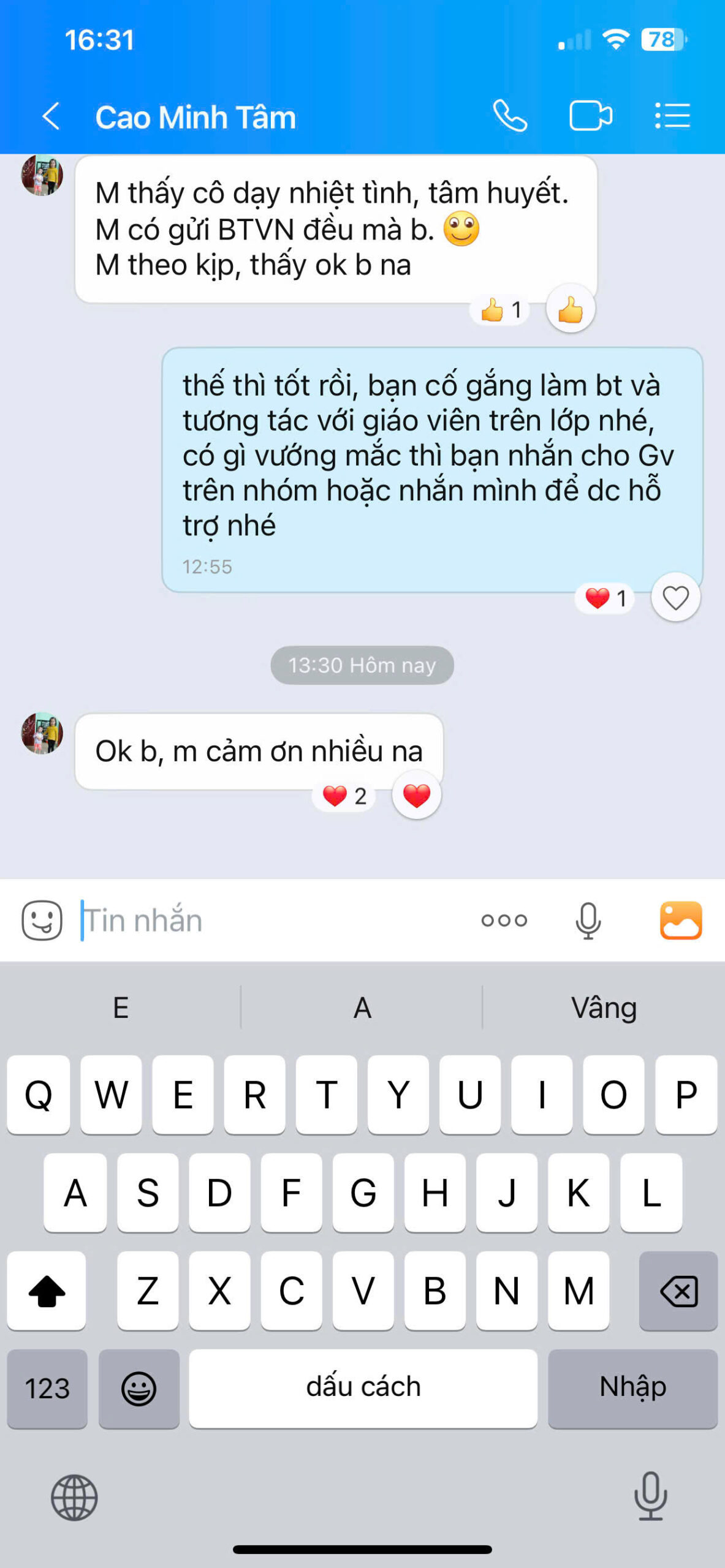Viewport: 725px width, 1568px height.
Task: Open the sticker picker beside Tin nhắn
Action: point(42,920)
